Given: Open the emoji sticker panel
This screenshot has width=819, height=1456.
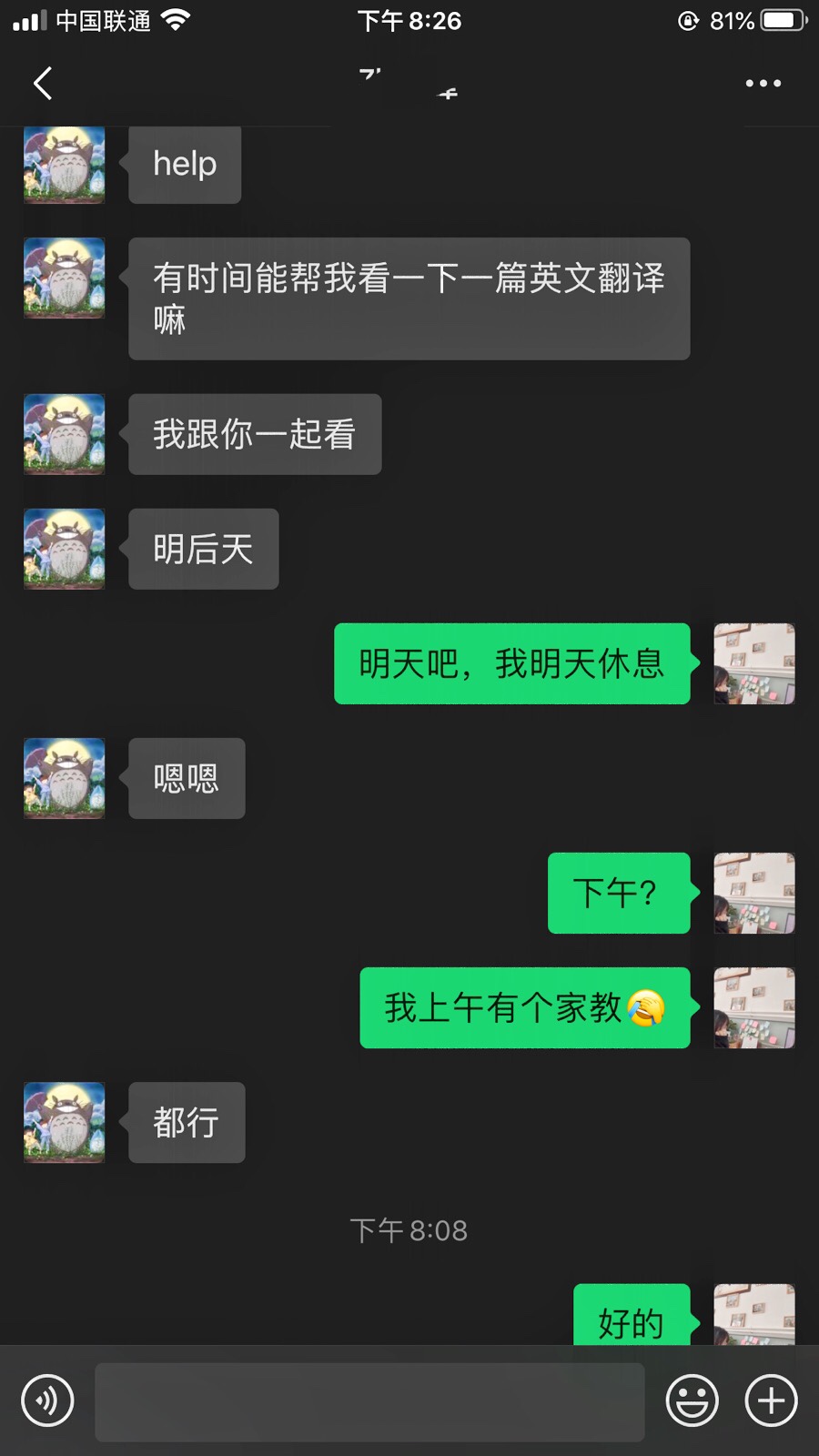Looking at the screenshot, I should pyautogui.click(x=692, y=1400).
